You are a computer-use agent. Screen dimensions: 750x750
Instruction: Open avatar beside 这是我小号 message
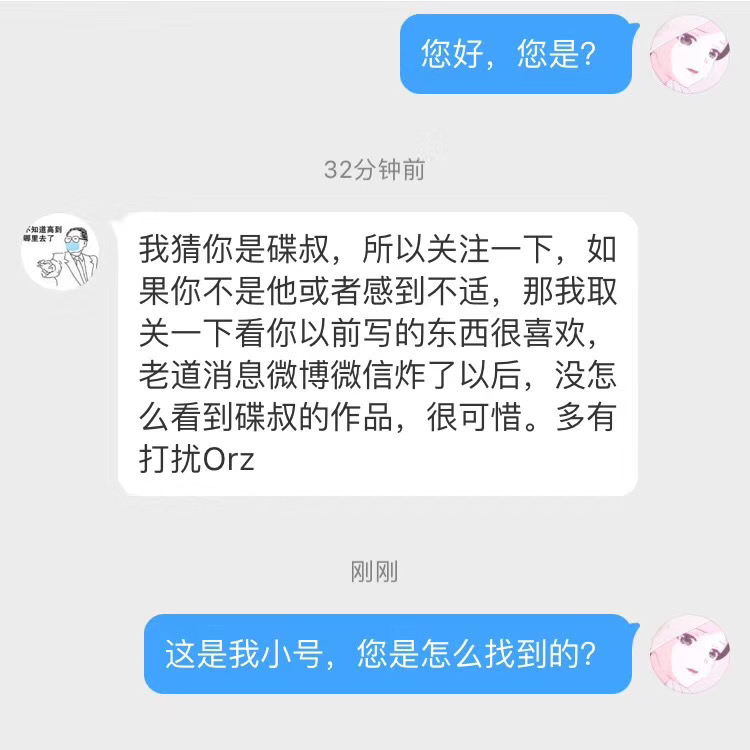pyautogui.click(x=688, y=653)
